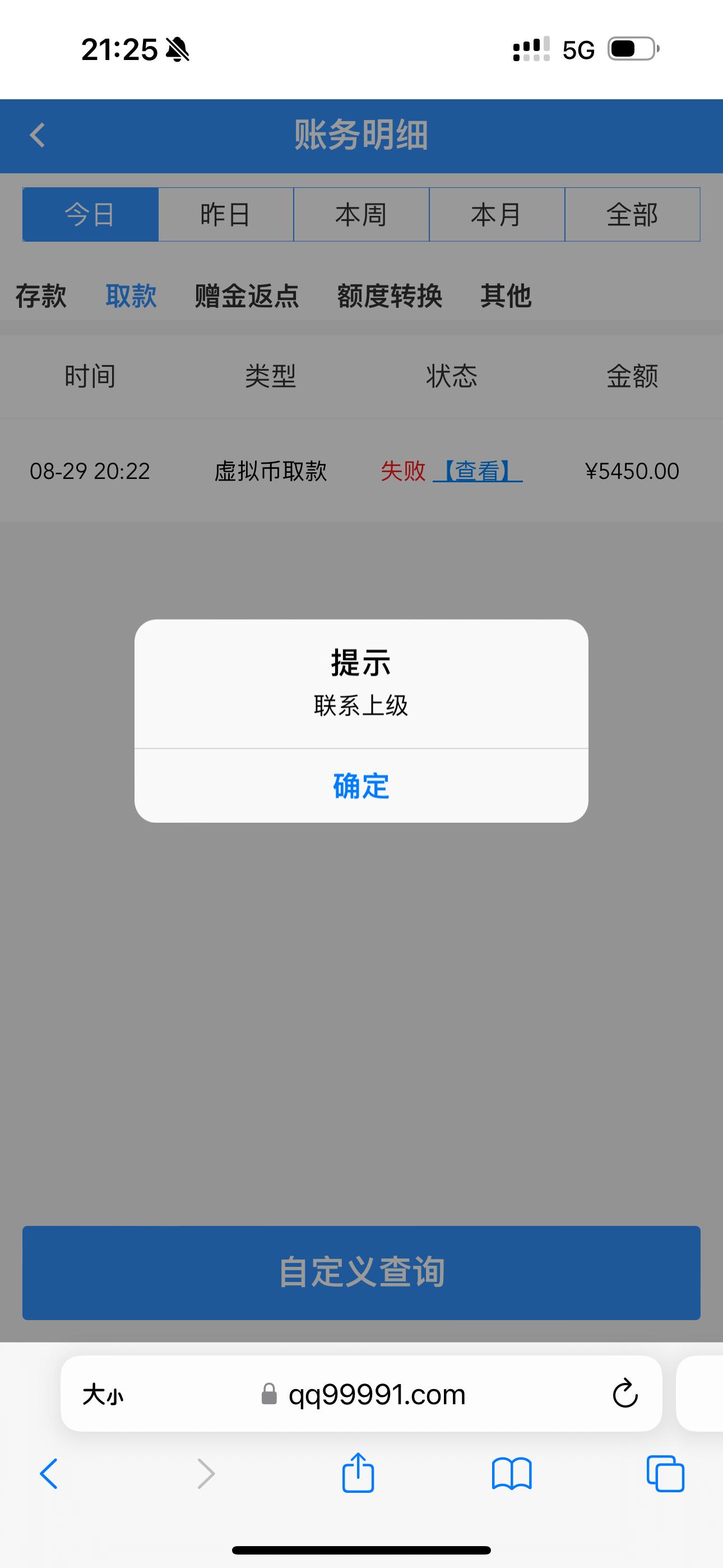The image size is (723, 1568).
Task: Tap the Safari Share icon
Action: pos(358,1474)
